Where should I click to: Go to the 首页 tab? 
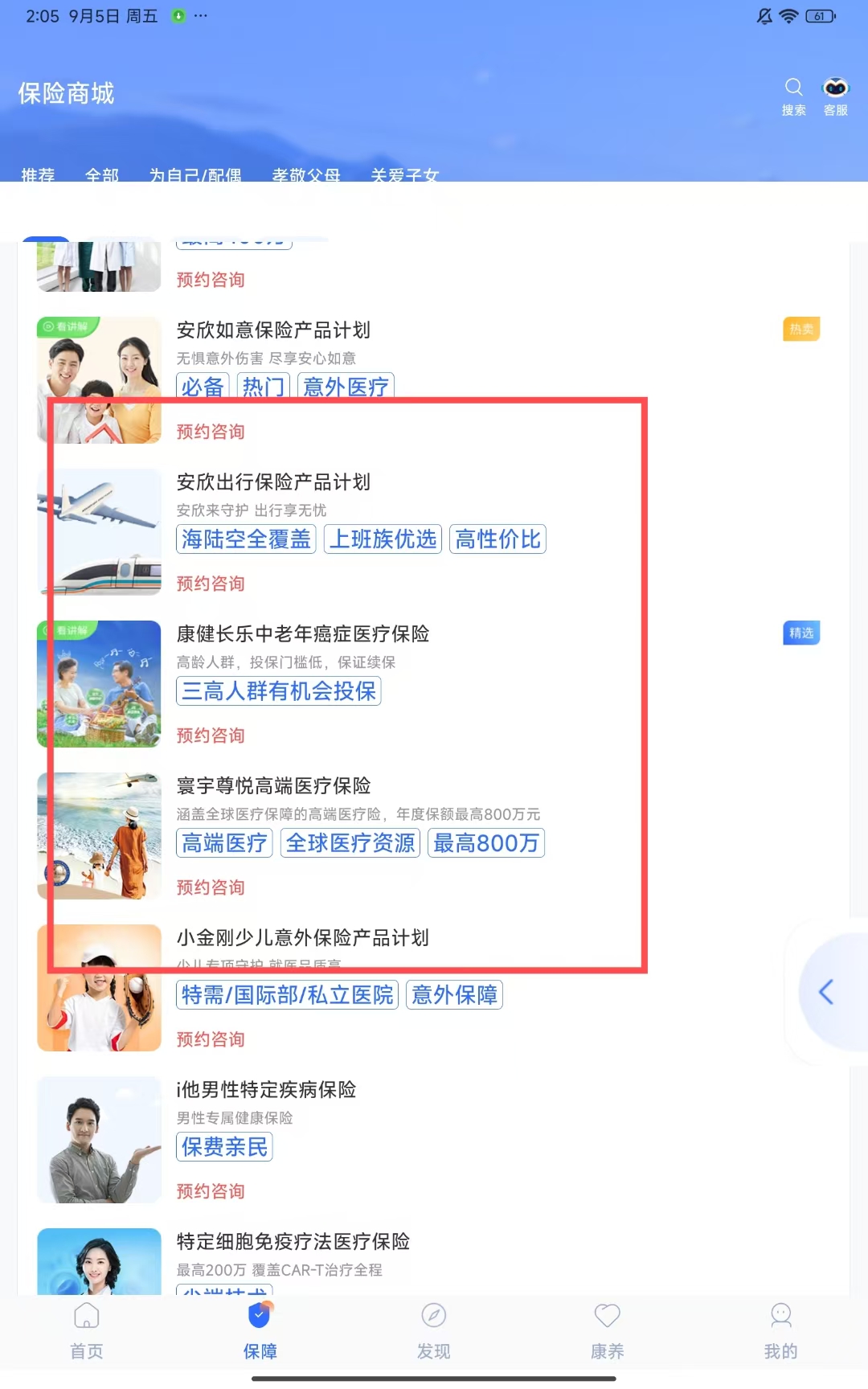pyautogui.click(x=87, y=1331)
